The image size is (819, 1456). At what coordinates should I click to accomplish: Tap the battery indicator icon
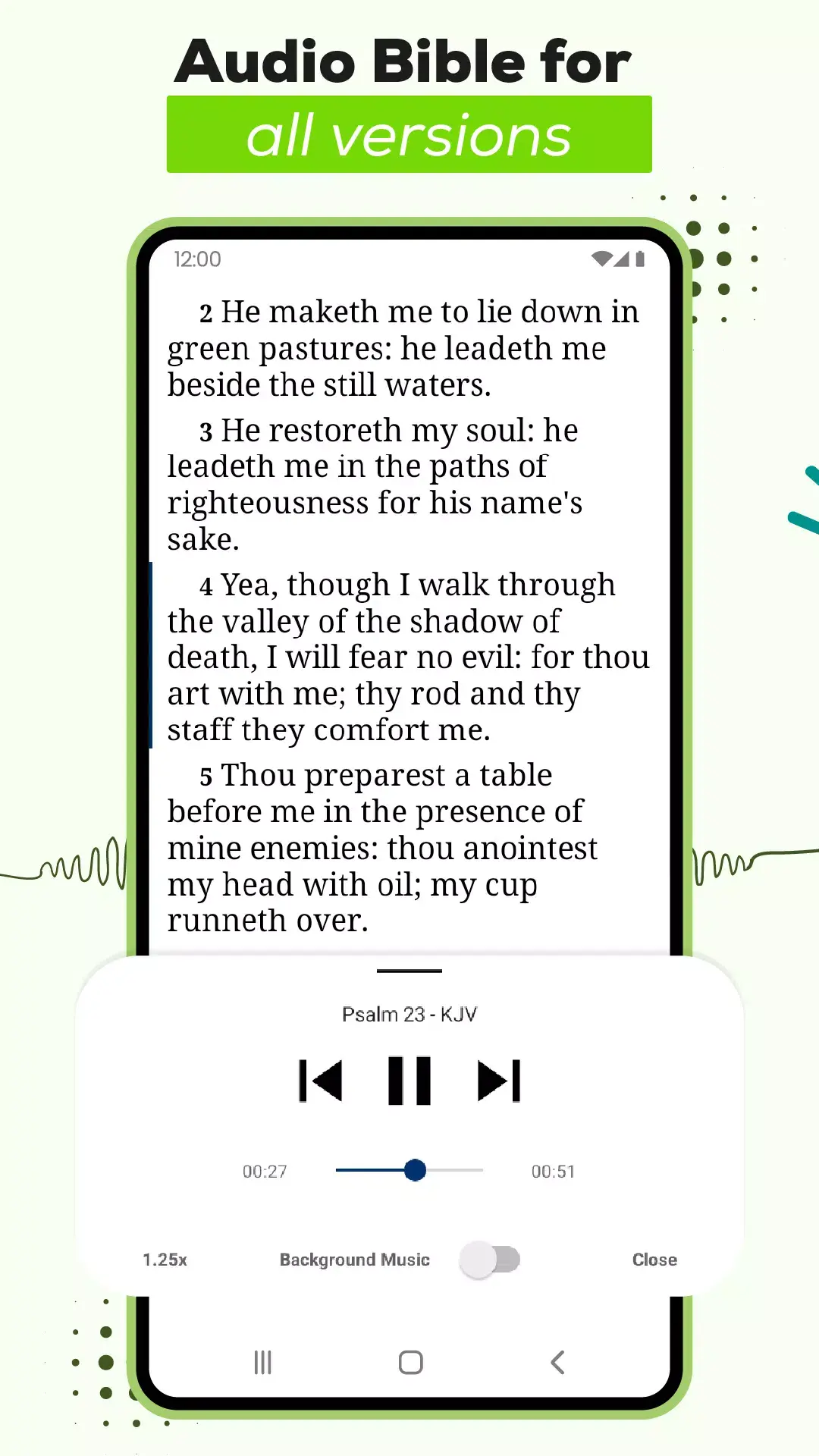tap(639, 259)
